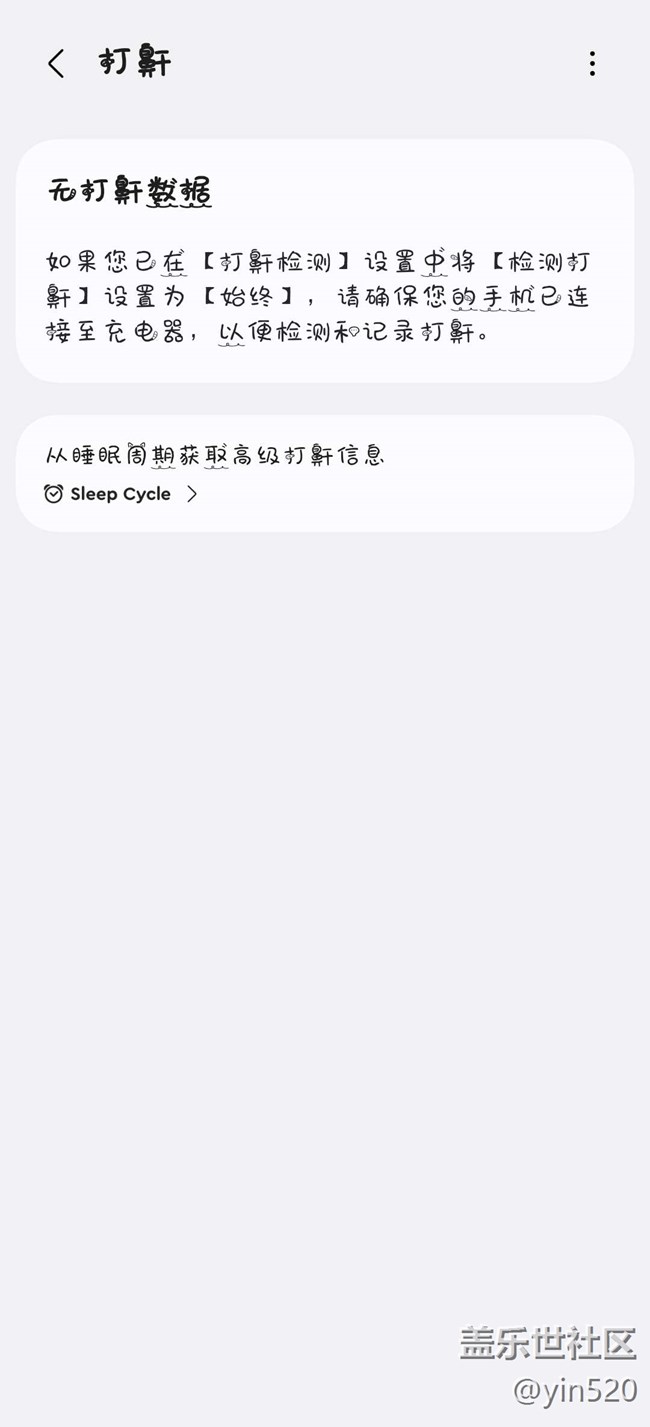
Task: Open Sleep Cycle for advanced snoring info
Action: click(x=121, y=494)
